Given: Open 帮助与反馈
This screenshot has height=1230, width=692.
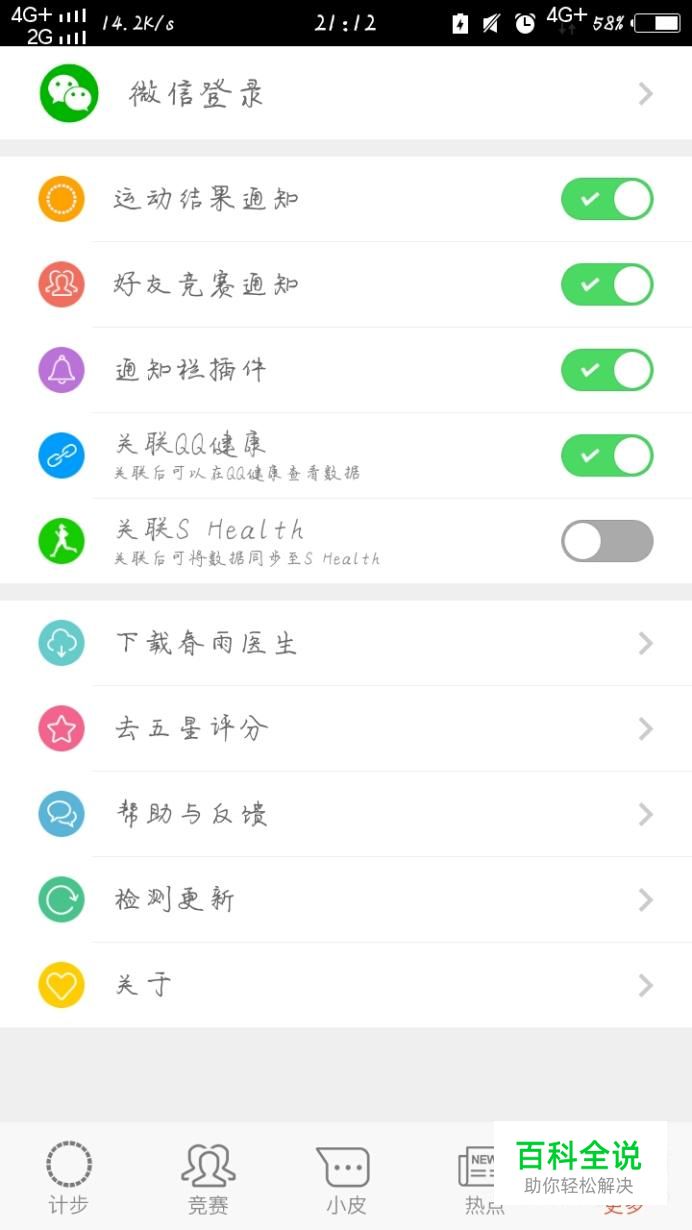Looking at the screenshot, I should 345,814.
